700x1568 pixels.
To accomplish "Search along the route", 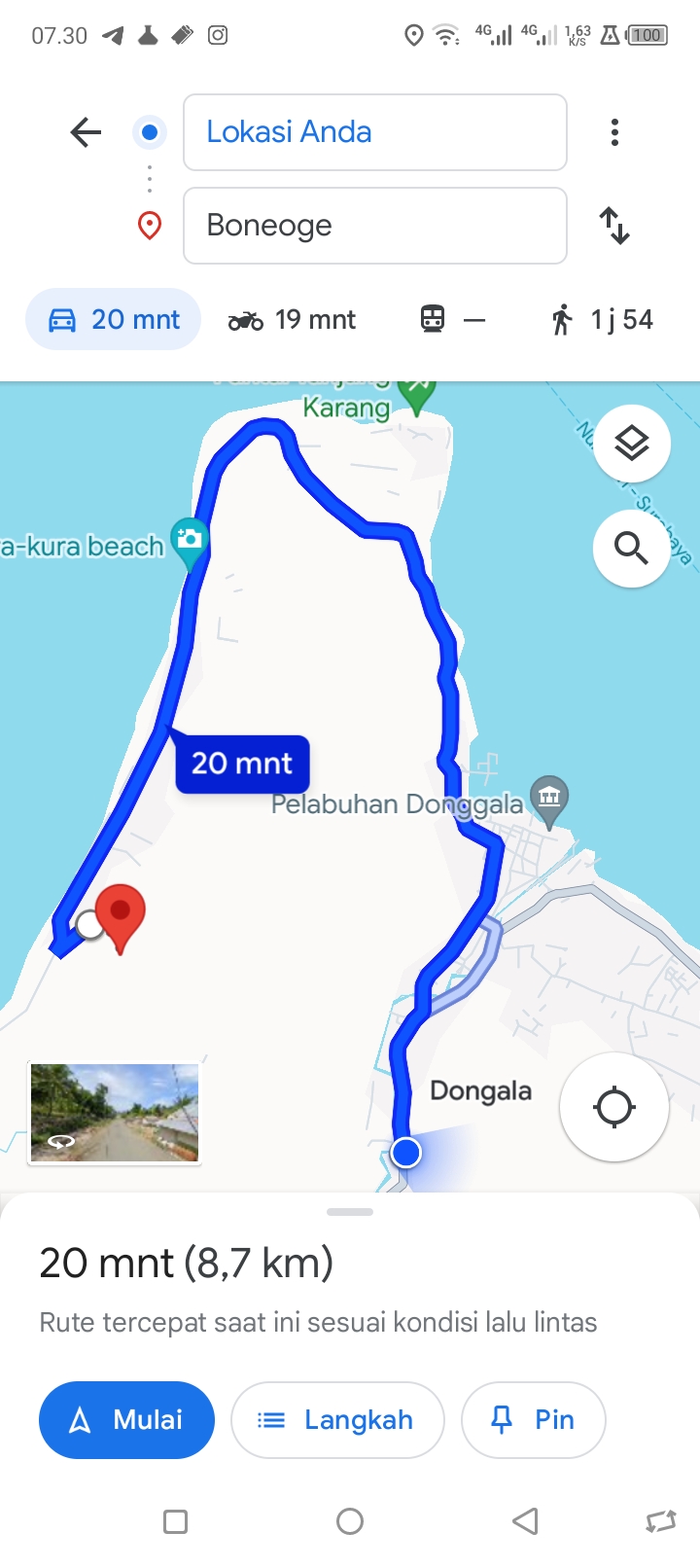I will [x=632, y=549].
